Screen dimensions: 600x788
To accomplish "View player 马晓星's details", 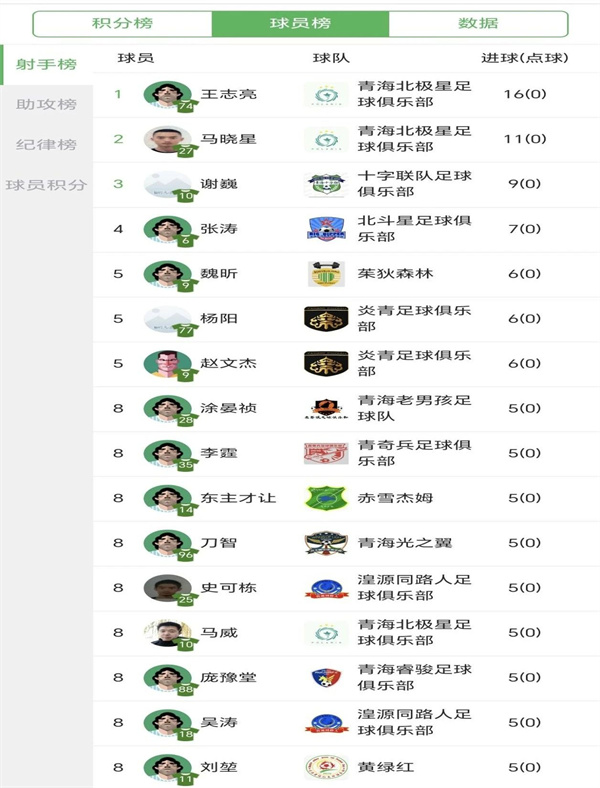I will 229,139.
